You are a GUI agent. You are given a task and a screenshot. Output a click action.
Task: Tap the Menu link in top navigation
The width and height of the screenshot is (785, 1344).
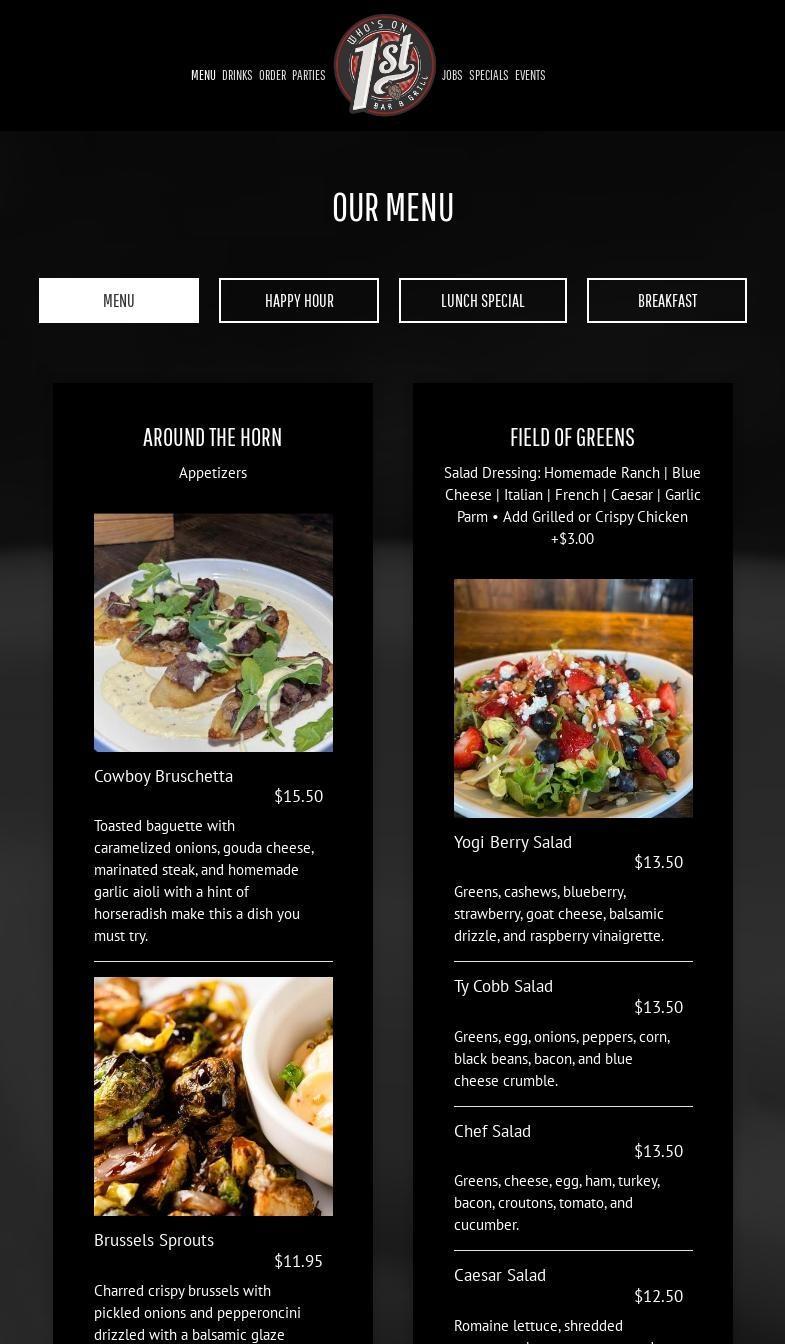pyautogui.click(x=203, y=75)
